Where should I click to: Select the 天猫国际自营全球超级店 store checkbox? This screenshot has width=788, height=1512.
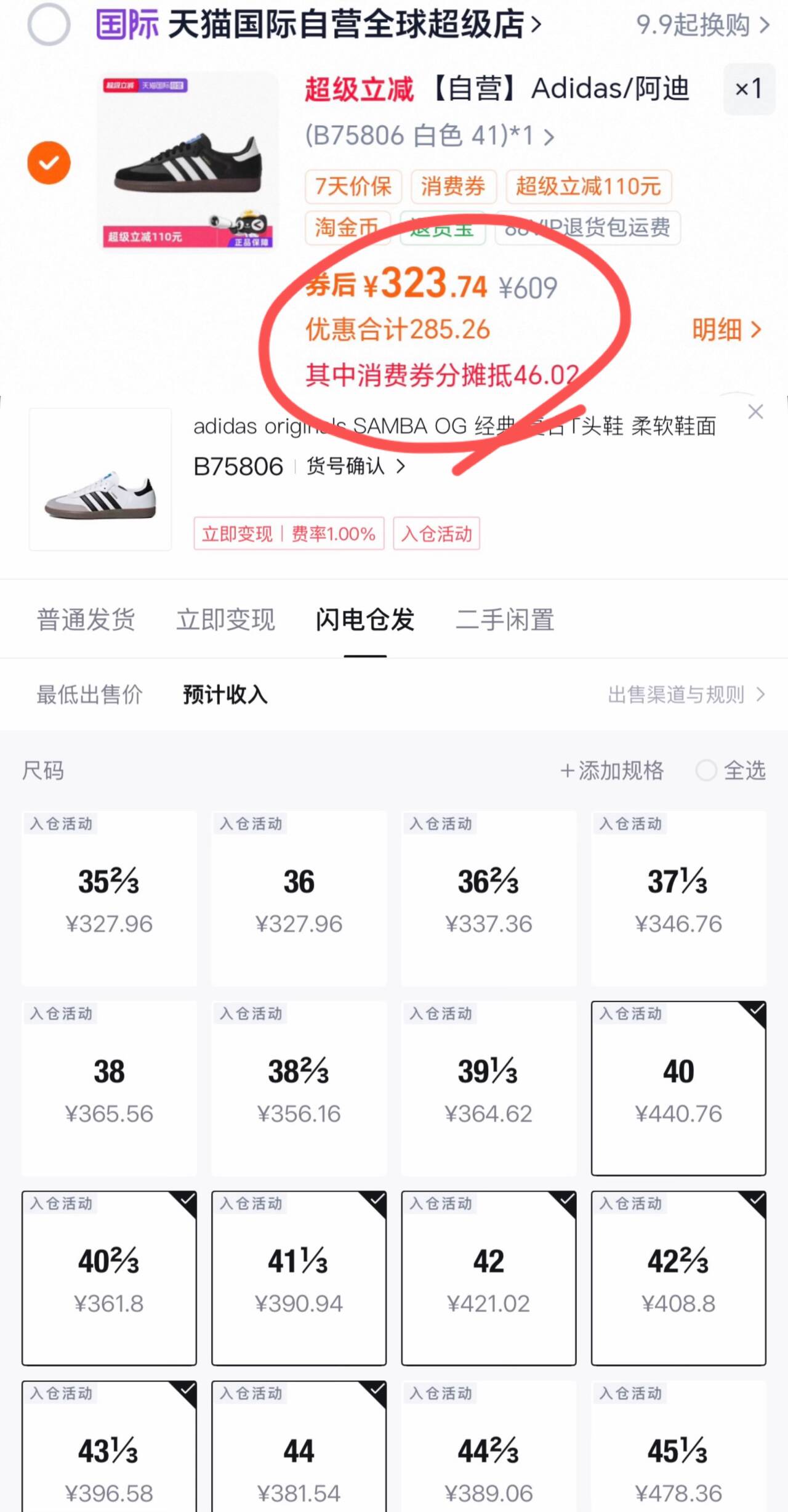49,25
